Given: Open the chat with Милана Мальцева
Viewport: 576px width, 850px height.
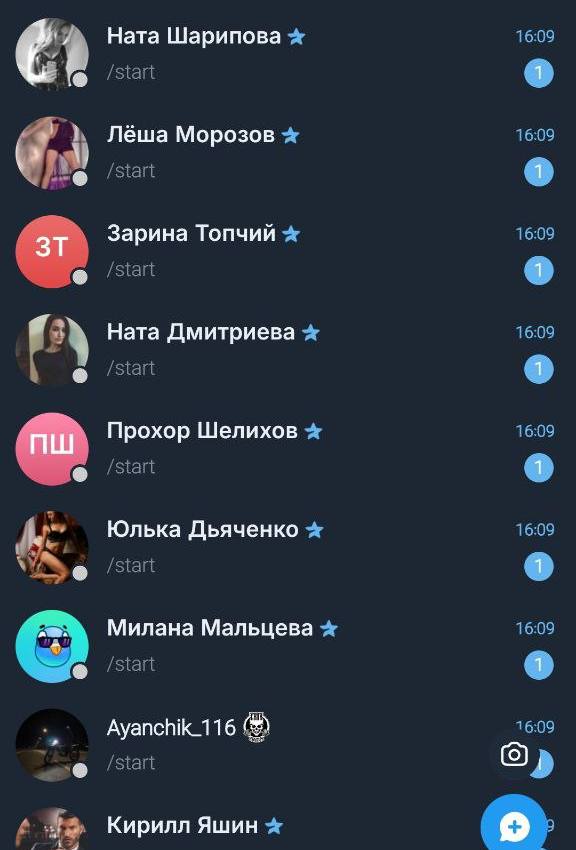Looking at the screenshot, I should pos(288,646).
